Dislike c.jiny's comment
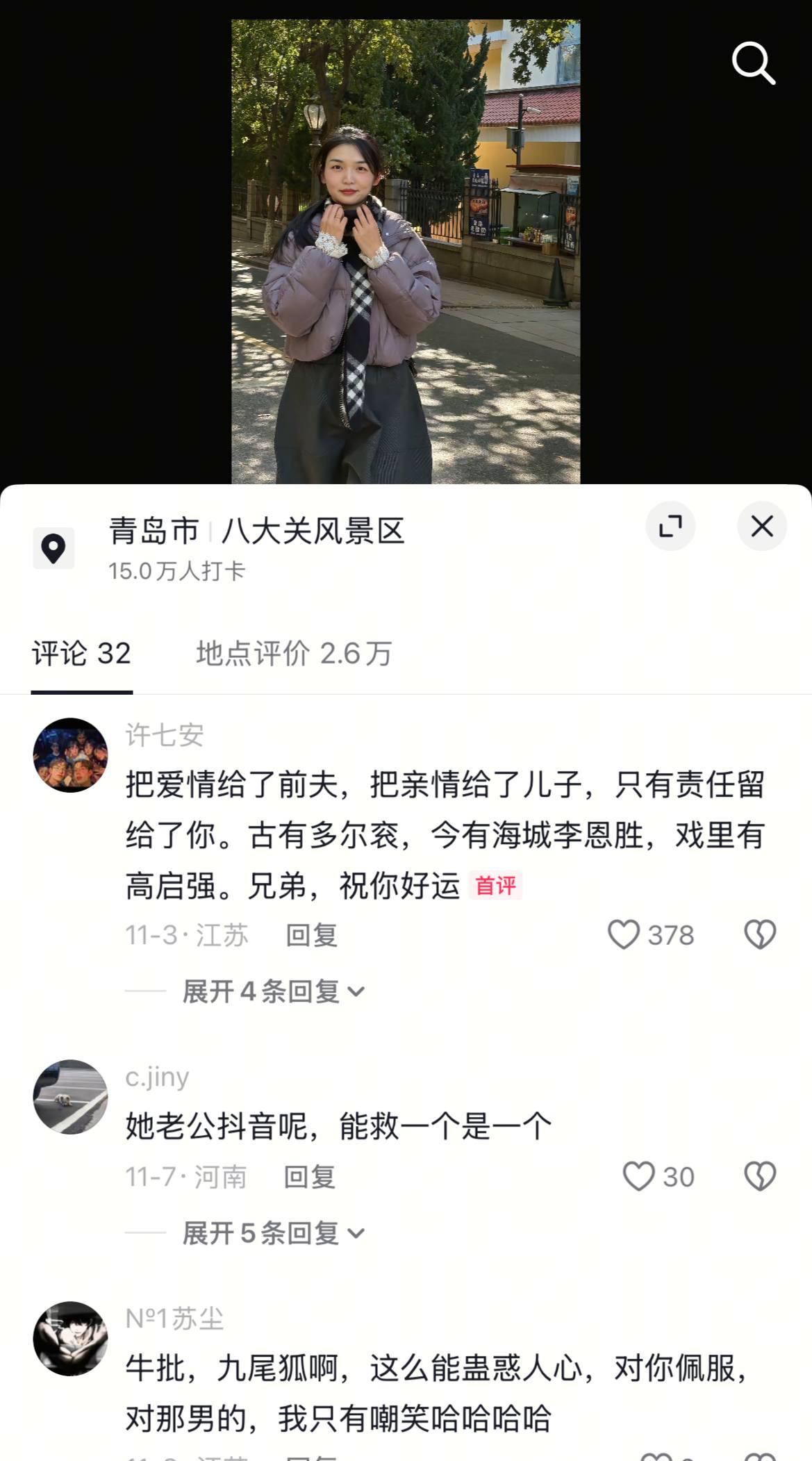 click(x=760, y=1176)
